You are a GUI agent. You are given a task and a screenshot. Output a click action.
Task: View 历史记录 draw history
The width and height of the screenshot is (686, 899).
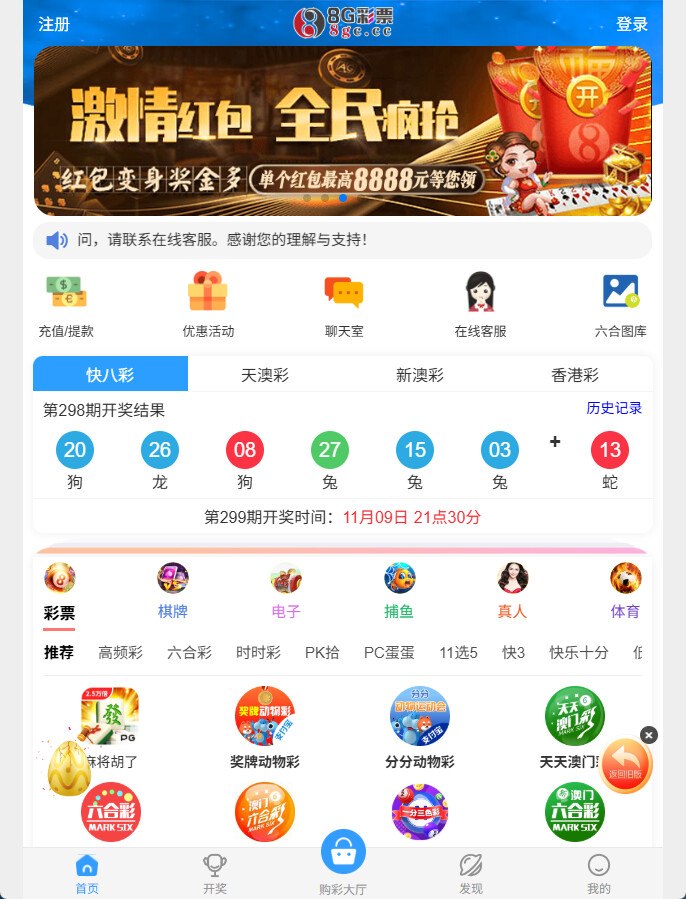coord(614,408)
